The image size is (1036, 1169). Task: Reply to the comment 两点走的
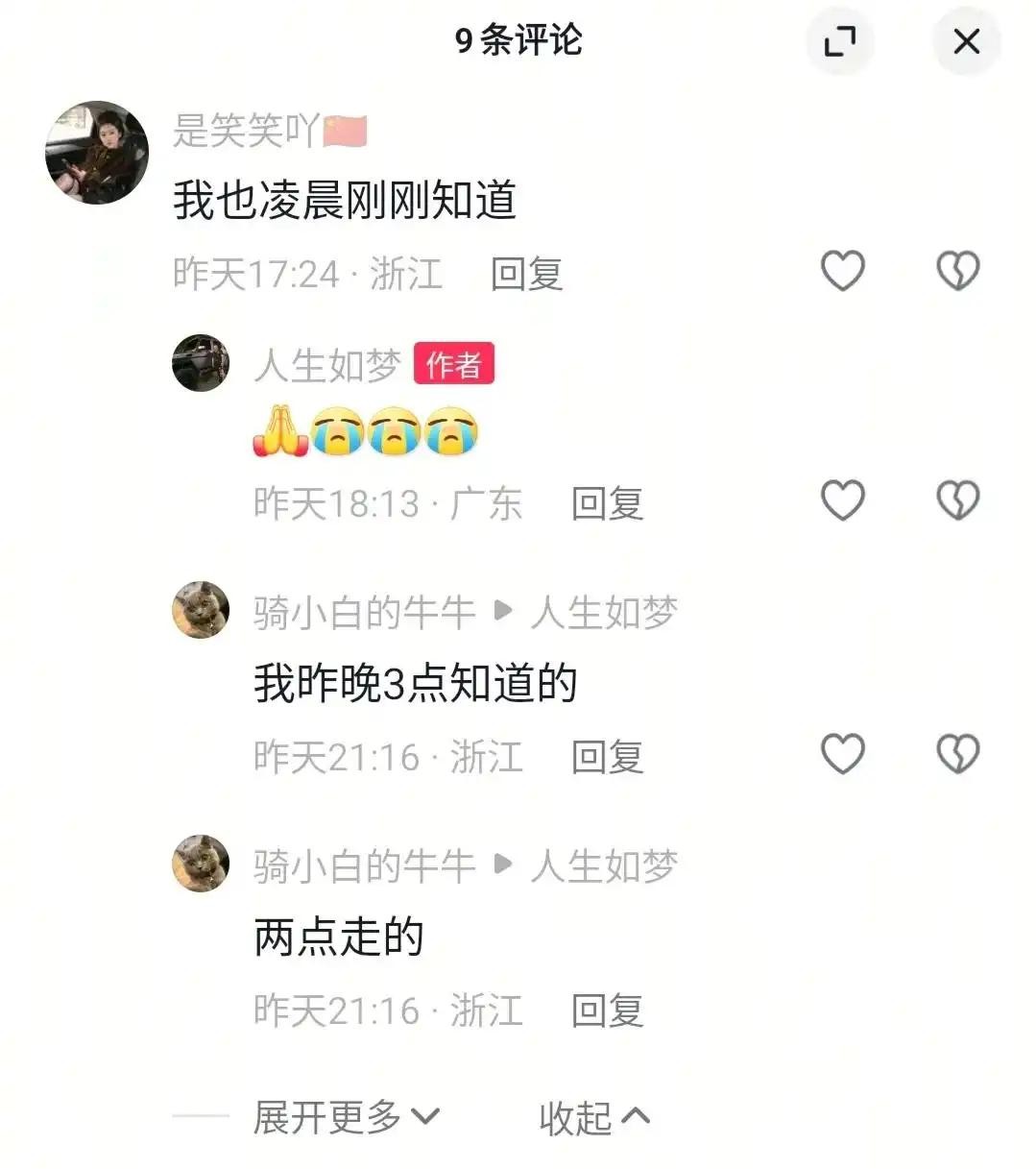[607, 1011]
